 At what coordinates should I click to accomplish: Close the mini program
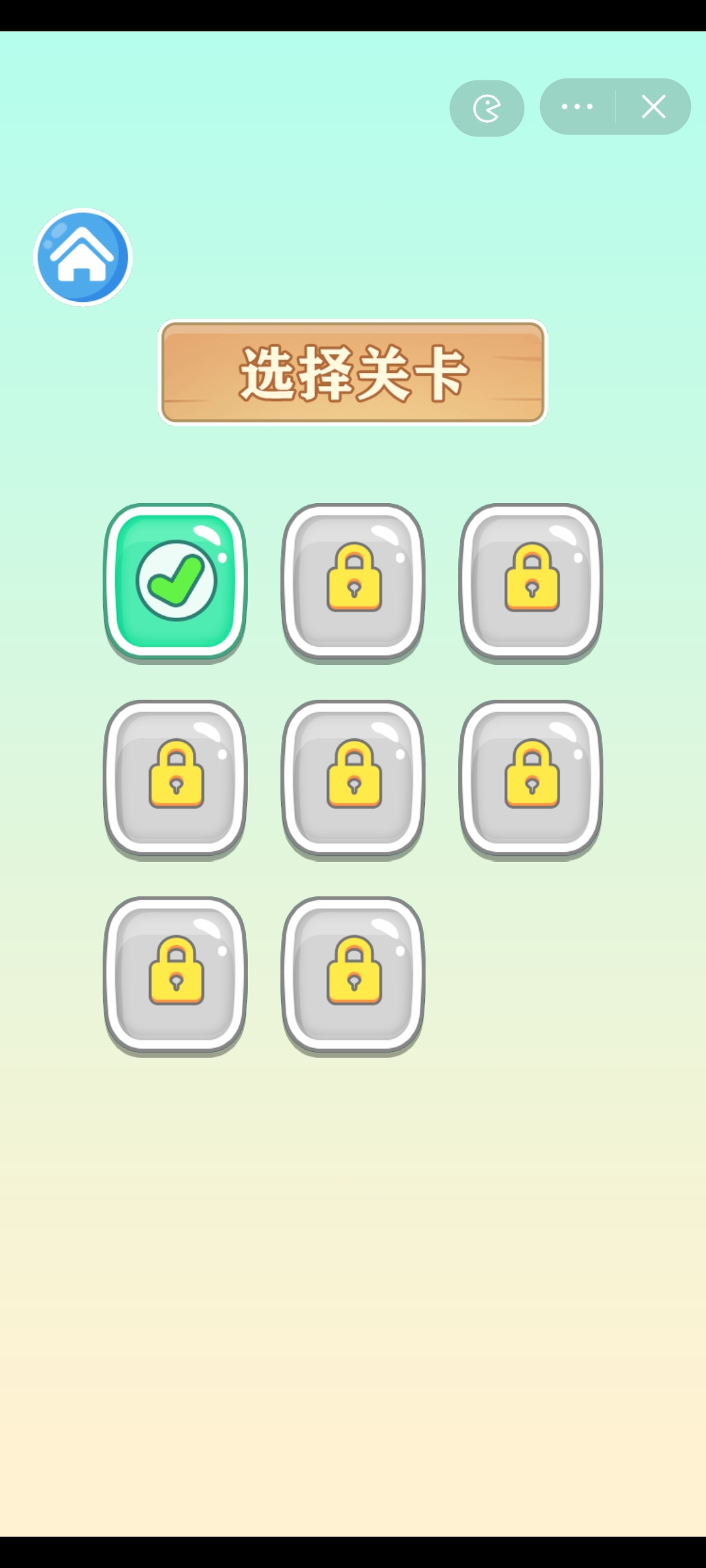coord(653,107)
